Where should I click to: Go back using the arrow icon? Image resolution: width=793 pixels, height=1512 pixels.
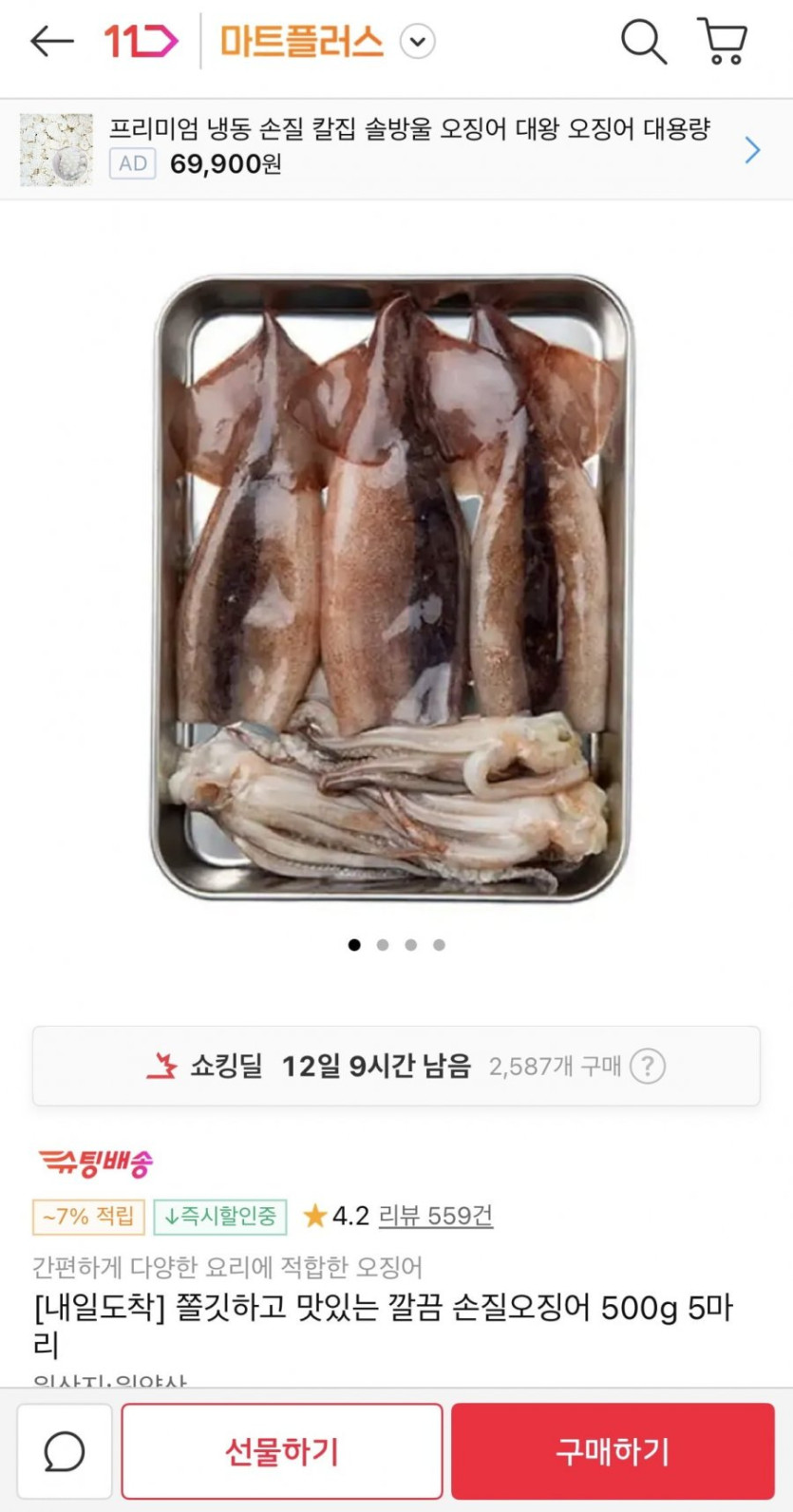[51, 41]
